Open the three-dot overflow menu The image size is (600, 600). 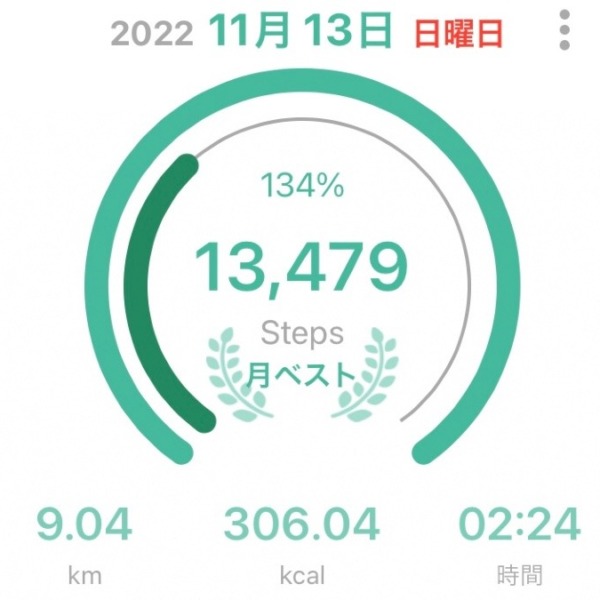point(565,32)
